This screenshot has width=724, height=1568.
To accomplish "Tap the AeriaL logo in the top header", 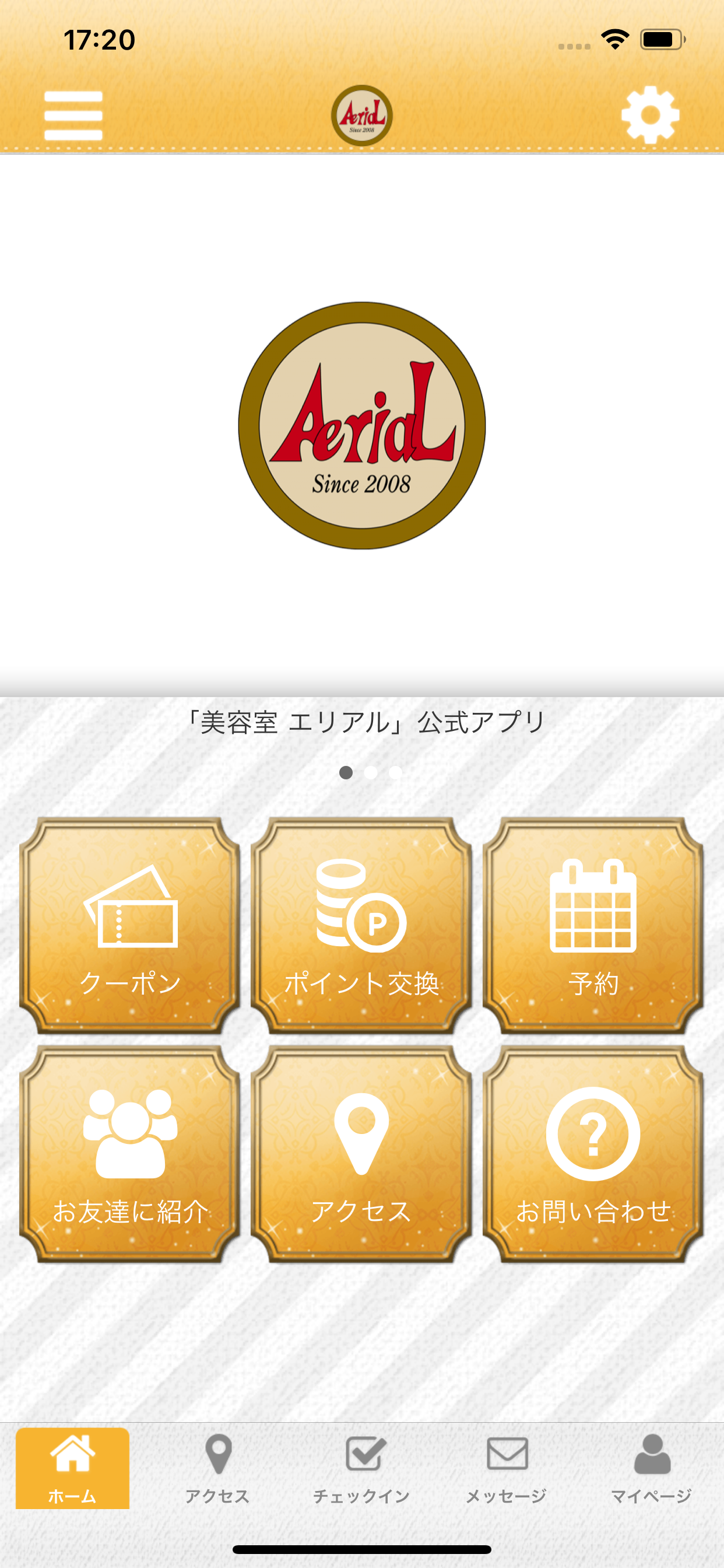I will click(361, 113).
